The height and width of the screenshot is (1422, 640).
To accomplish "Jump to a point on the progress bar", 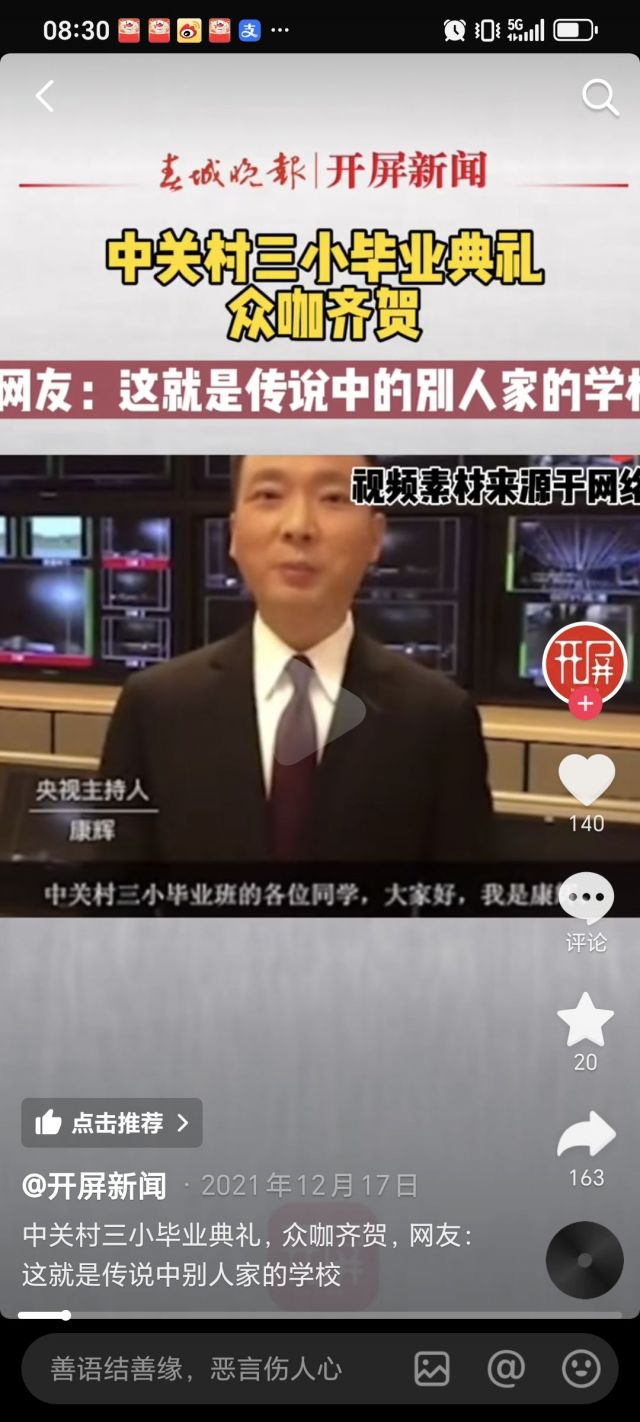I will [x=320, y=1315].
